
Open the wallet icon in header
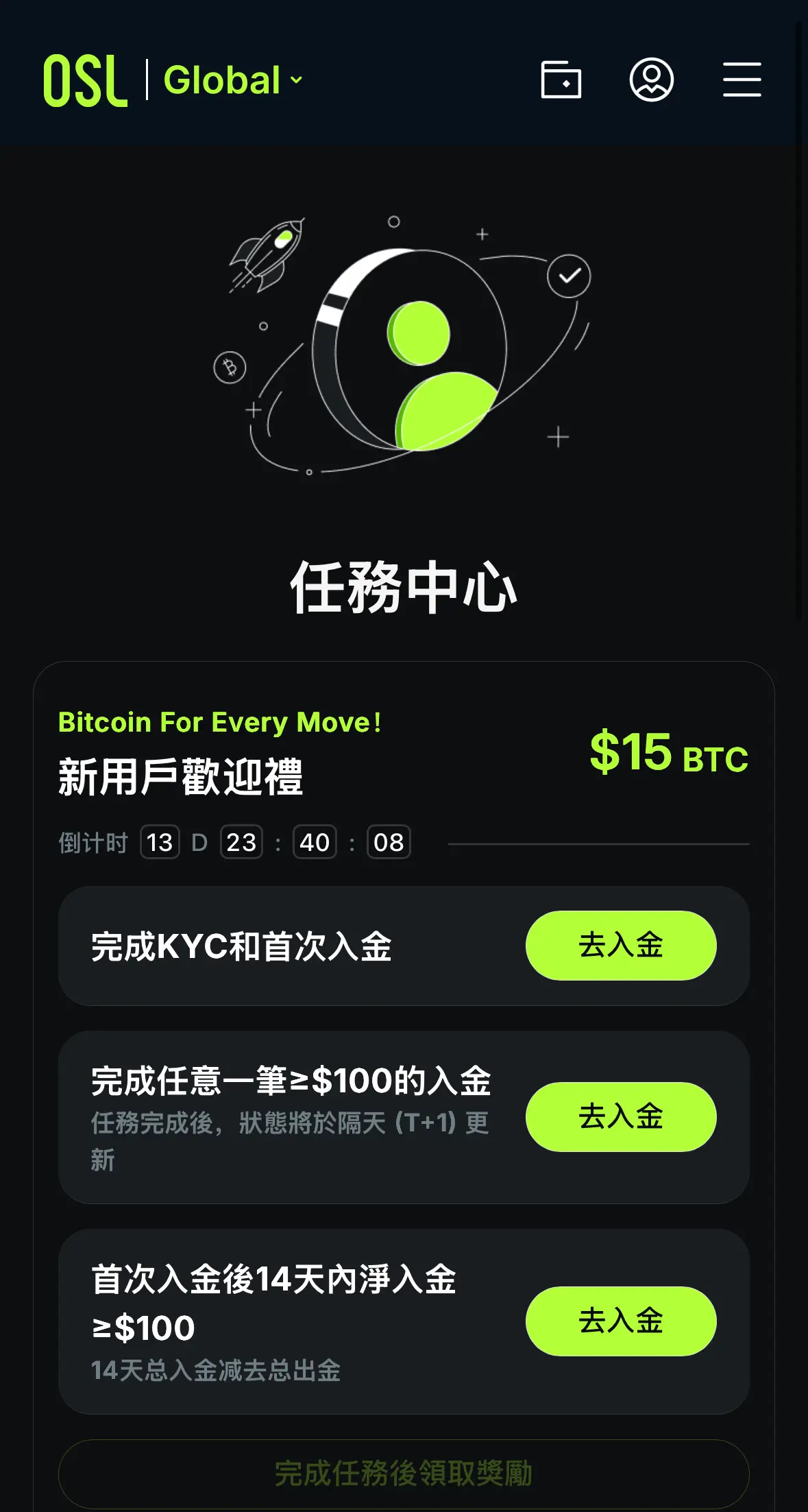tap(561, 80)
